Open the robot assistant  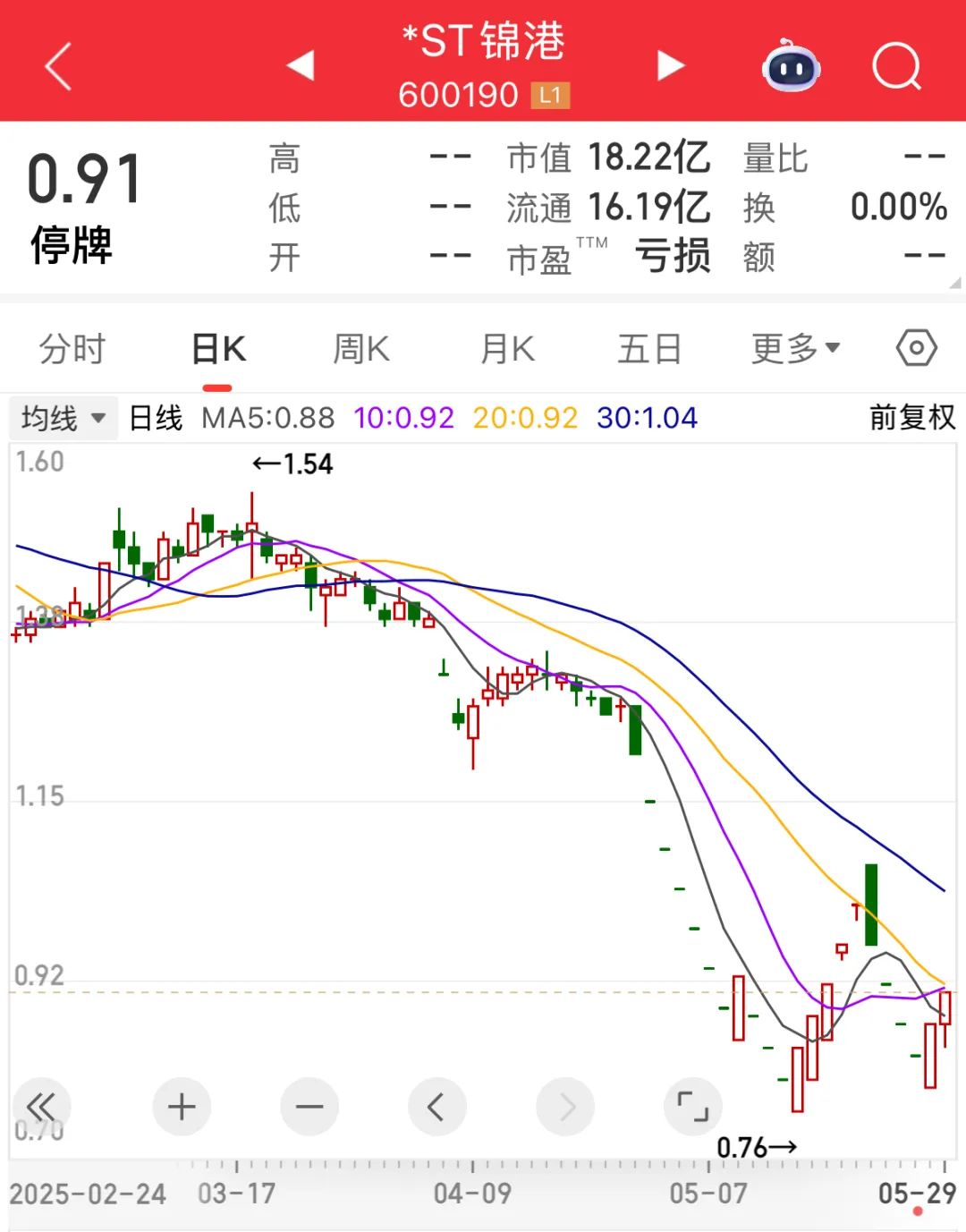click(792, 66)
